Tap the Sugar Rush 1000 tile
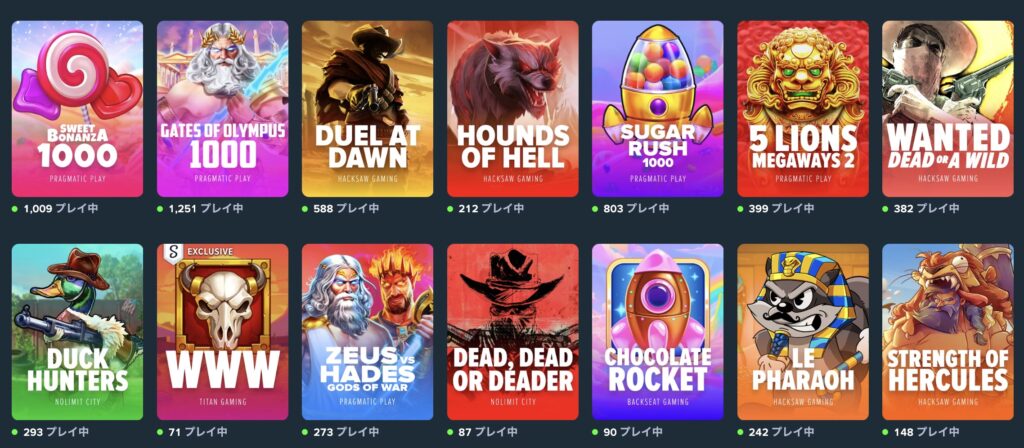The image size is (1024, 448). (657, 108)
